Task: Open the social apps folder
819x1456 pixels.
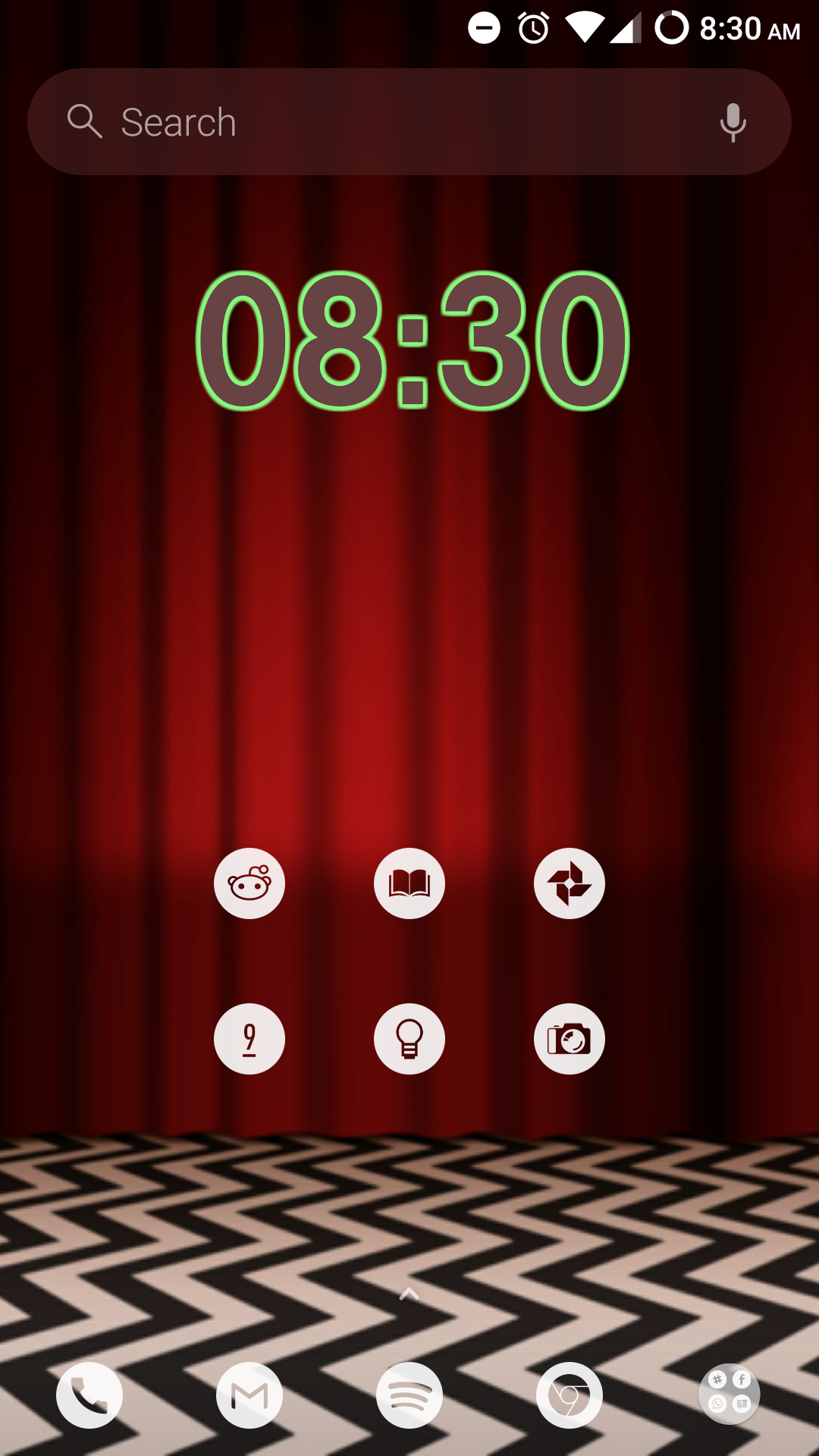Action: point(730,1394)
